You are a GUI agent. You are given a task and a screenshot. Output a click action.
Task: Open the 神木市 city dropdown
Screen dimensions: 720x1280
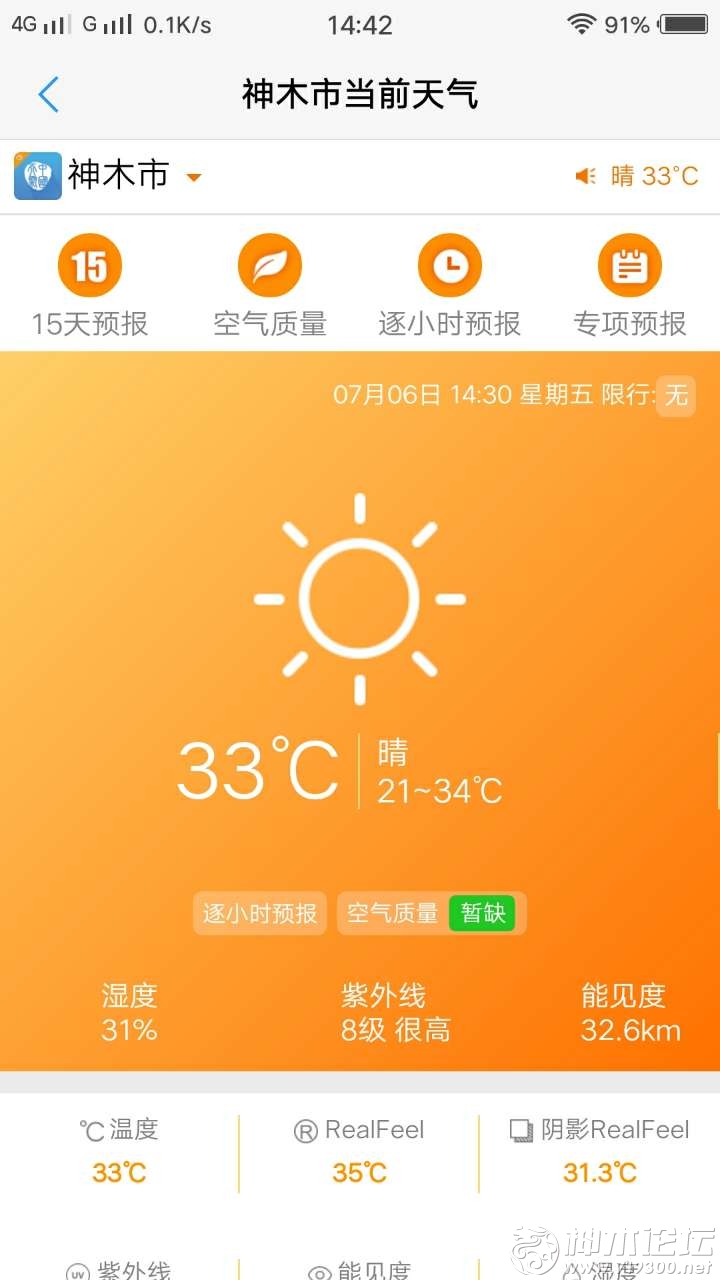coord(193,177)
